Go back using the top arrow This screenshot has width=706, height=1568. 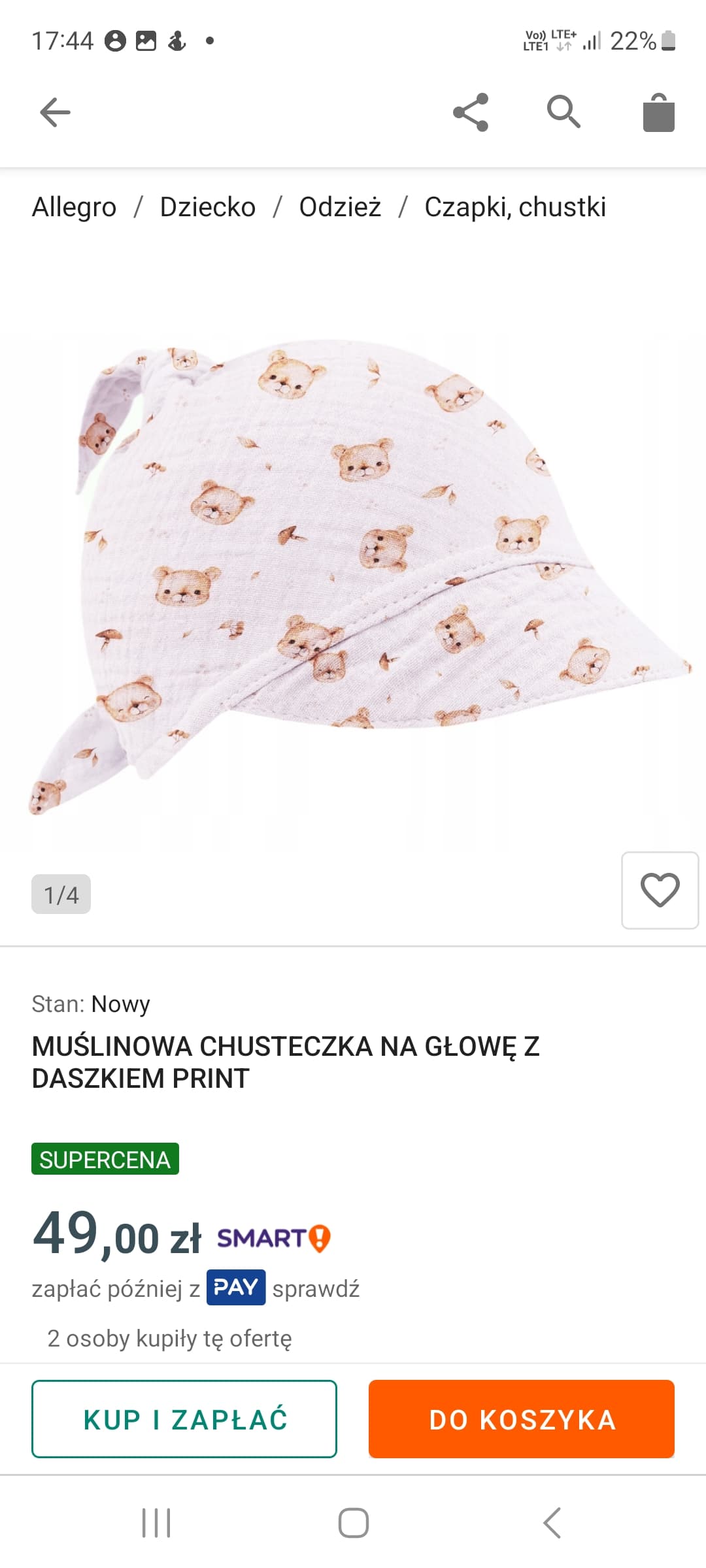click(x=55, y=112)
